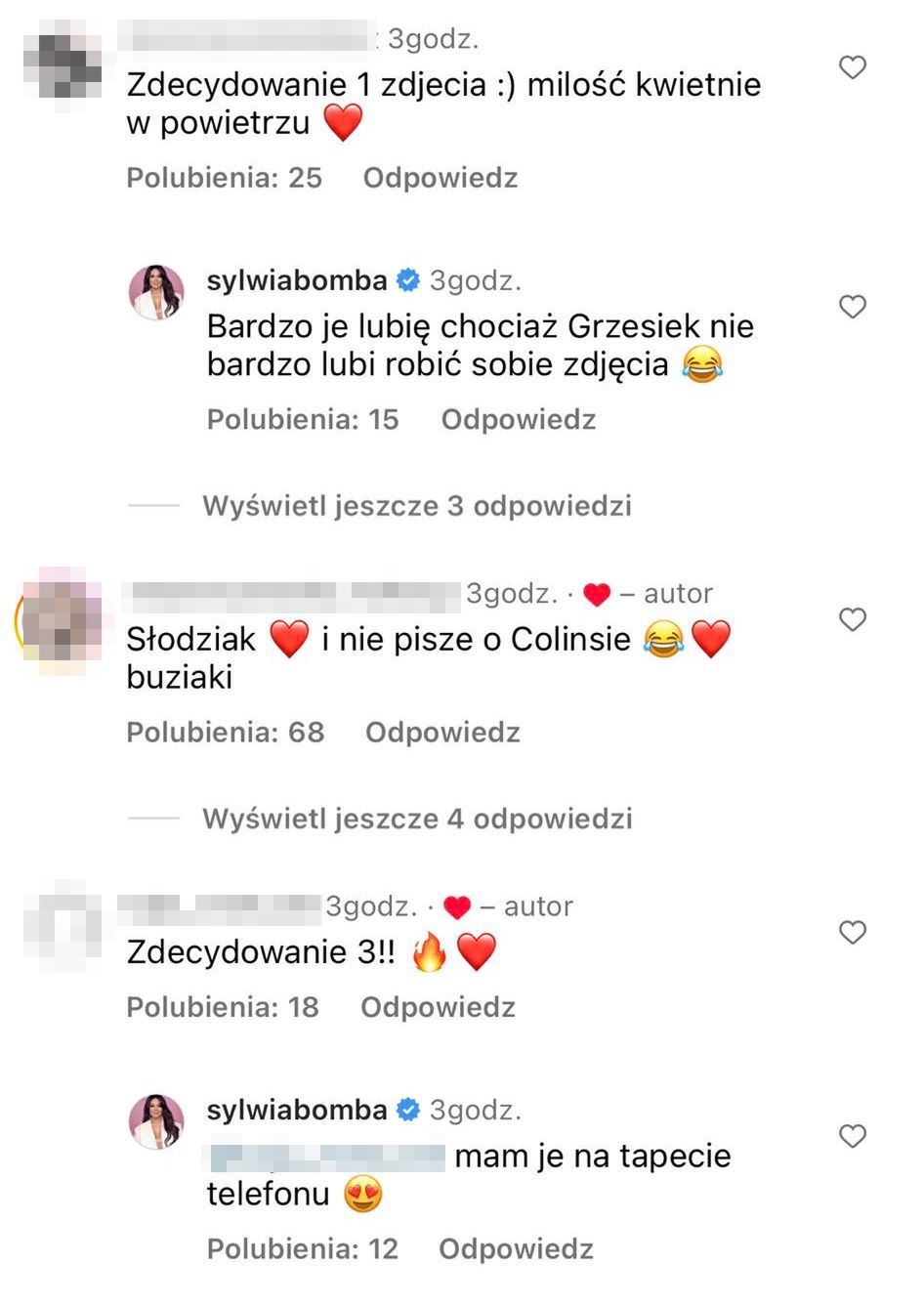View likes "Polubienia: 25" on the first comment
Screen dimensions: 924x1305
click(x=224, y=178)
